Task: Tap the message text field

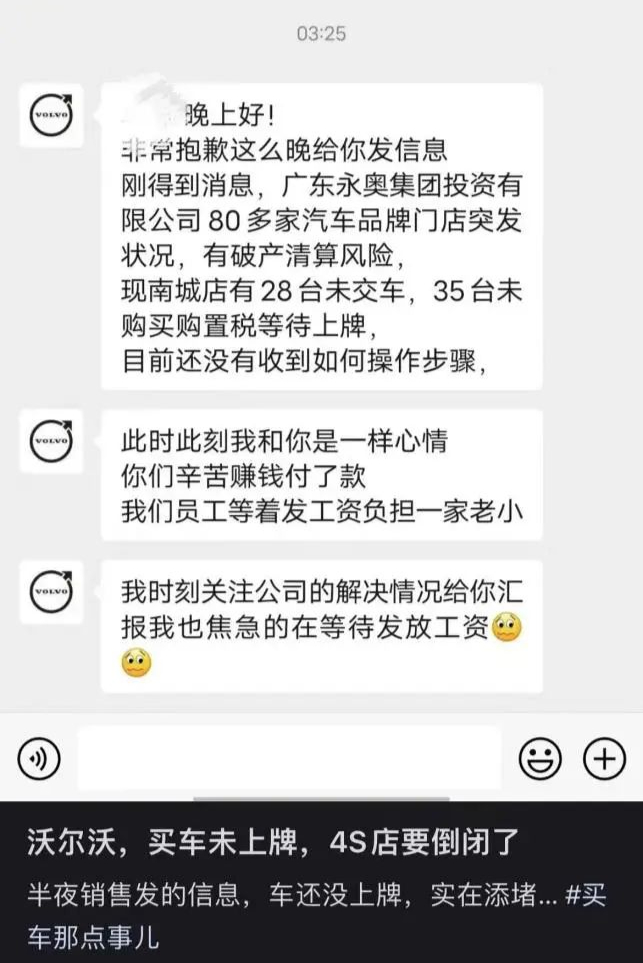Action: pyautogui.click(x=289, y=758)
